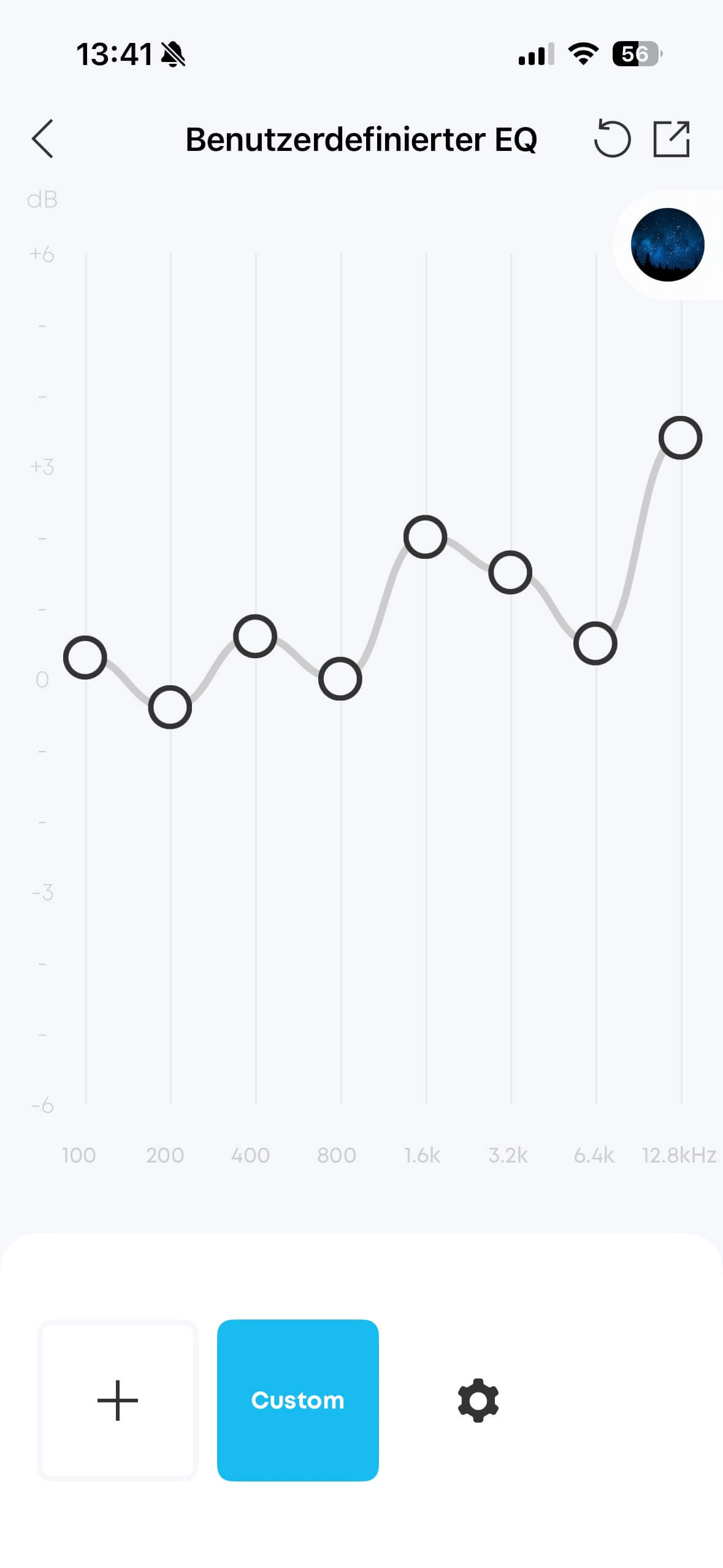Reset the equalizer curve
Screen dimensions: 723x1568
coord(612,139)
